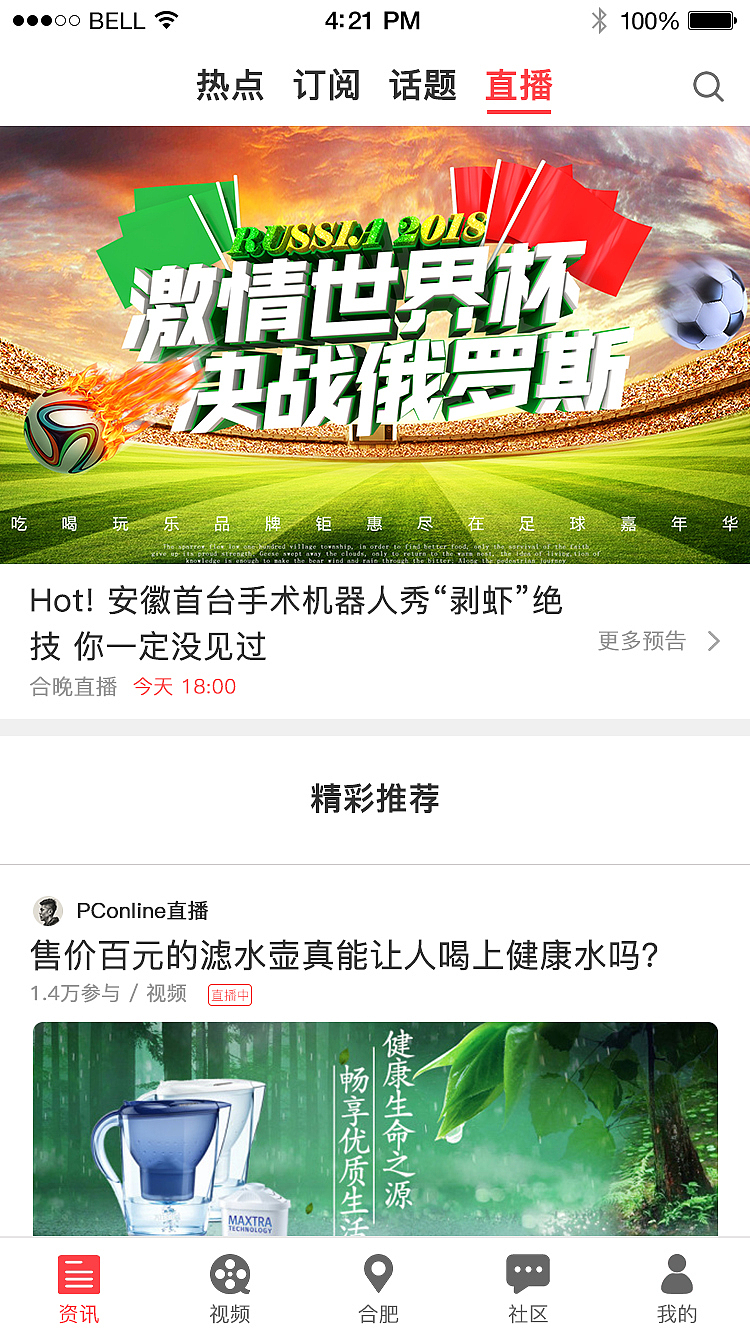Open the water filter promotional image

(375, 1128)
